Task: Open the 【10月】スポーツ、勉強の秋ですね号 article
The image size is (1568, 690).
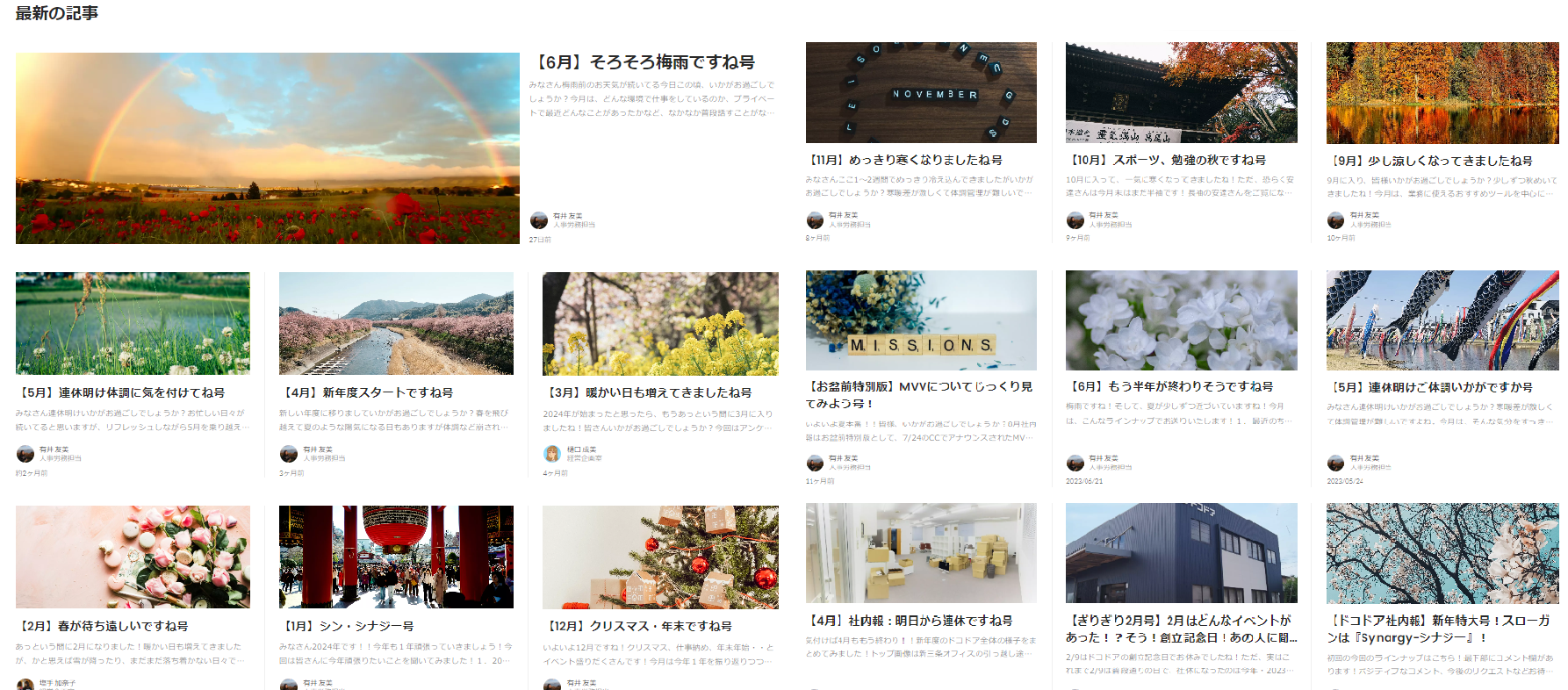Action: (1168, 160)
